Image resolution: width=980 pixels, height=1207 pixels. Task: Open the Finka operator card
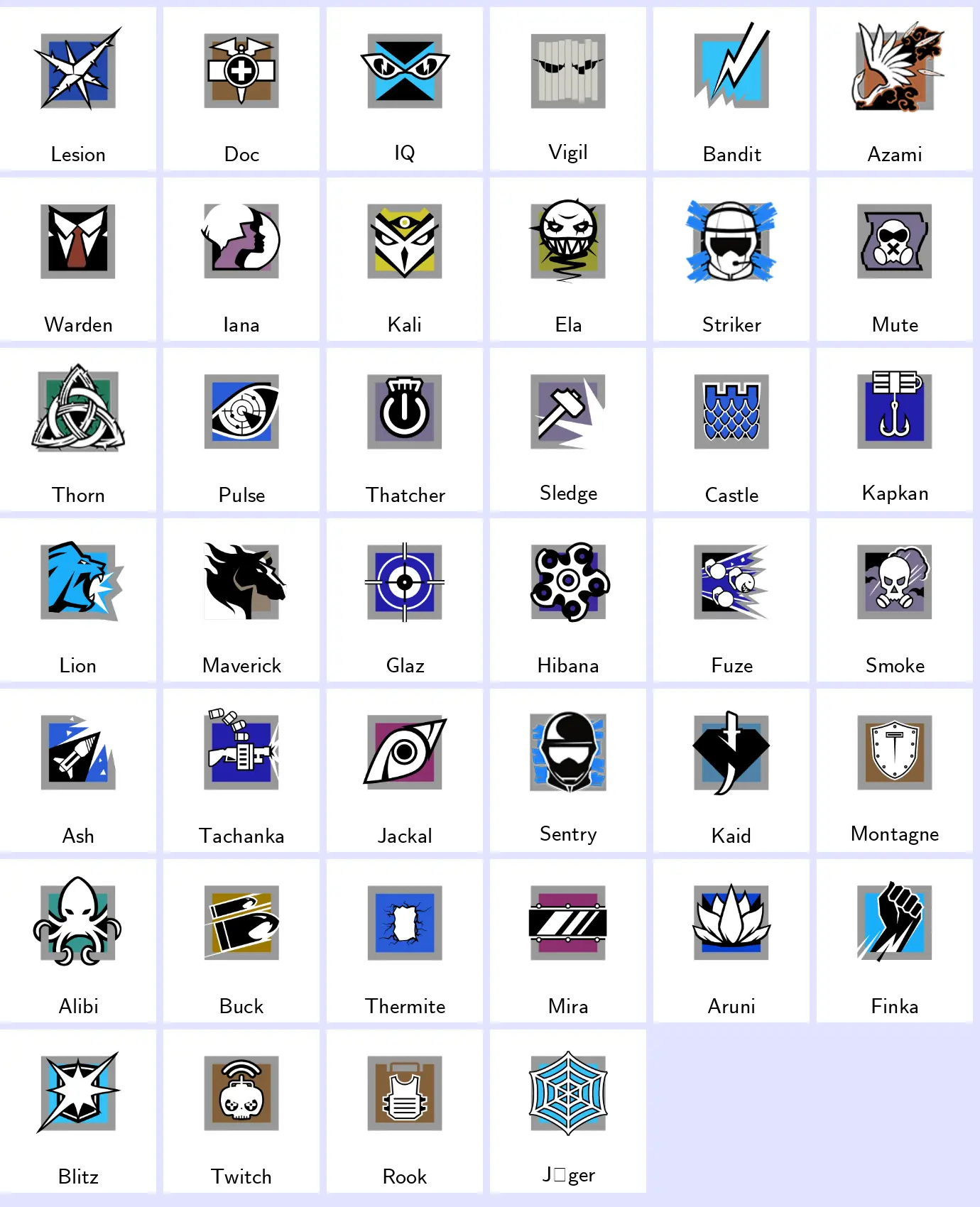pyautogui.click(x=895, y=941)
